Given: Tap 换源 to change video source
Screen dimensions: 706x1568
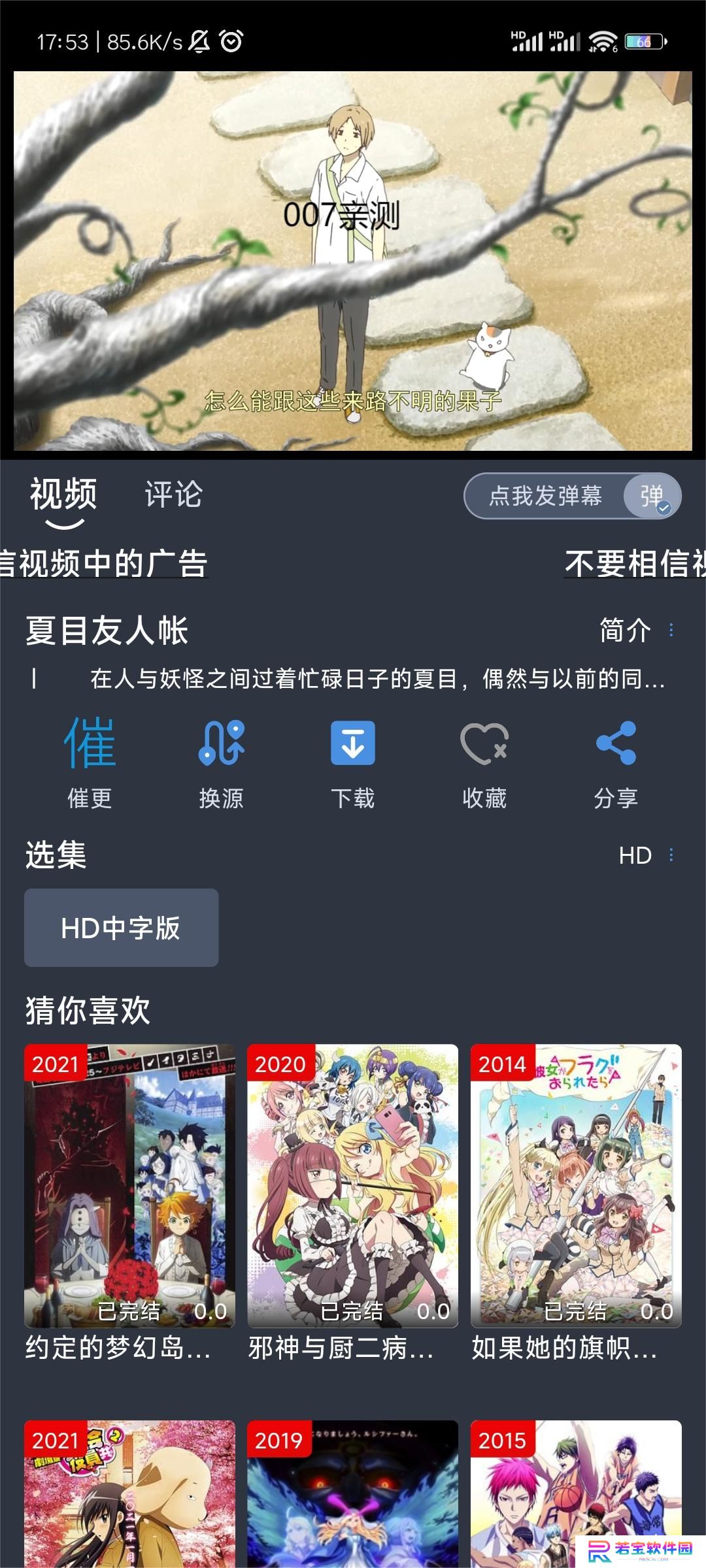Looking at the screenshot, I should tap(222, 762).
